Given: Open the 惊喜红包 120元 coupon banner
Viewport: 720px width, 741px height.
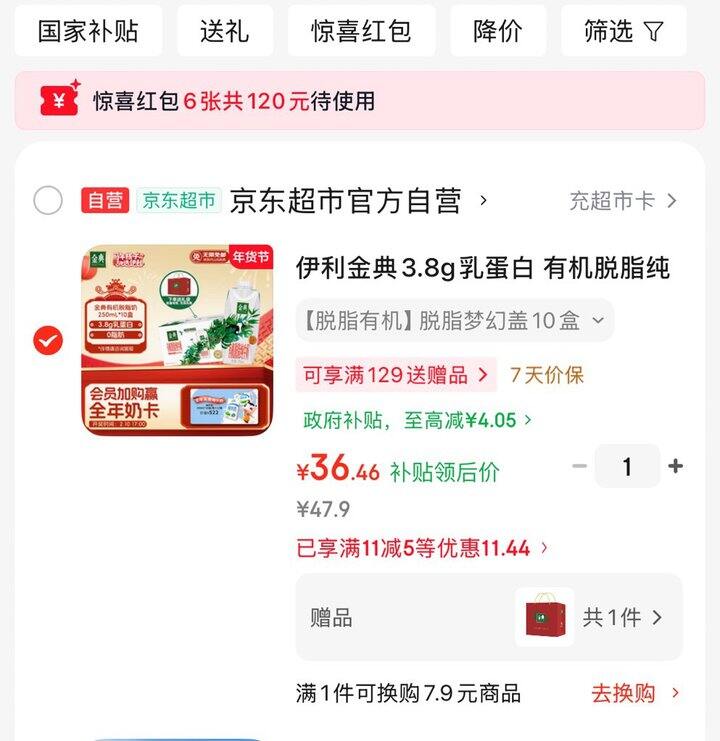Looking at the screenshot, I should (x=359, y=101).
